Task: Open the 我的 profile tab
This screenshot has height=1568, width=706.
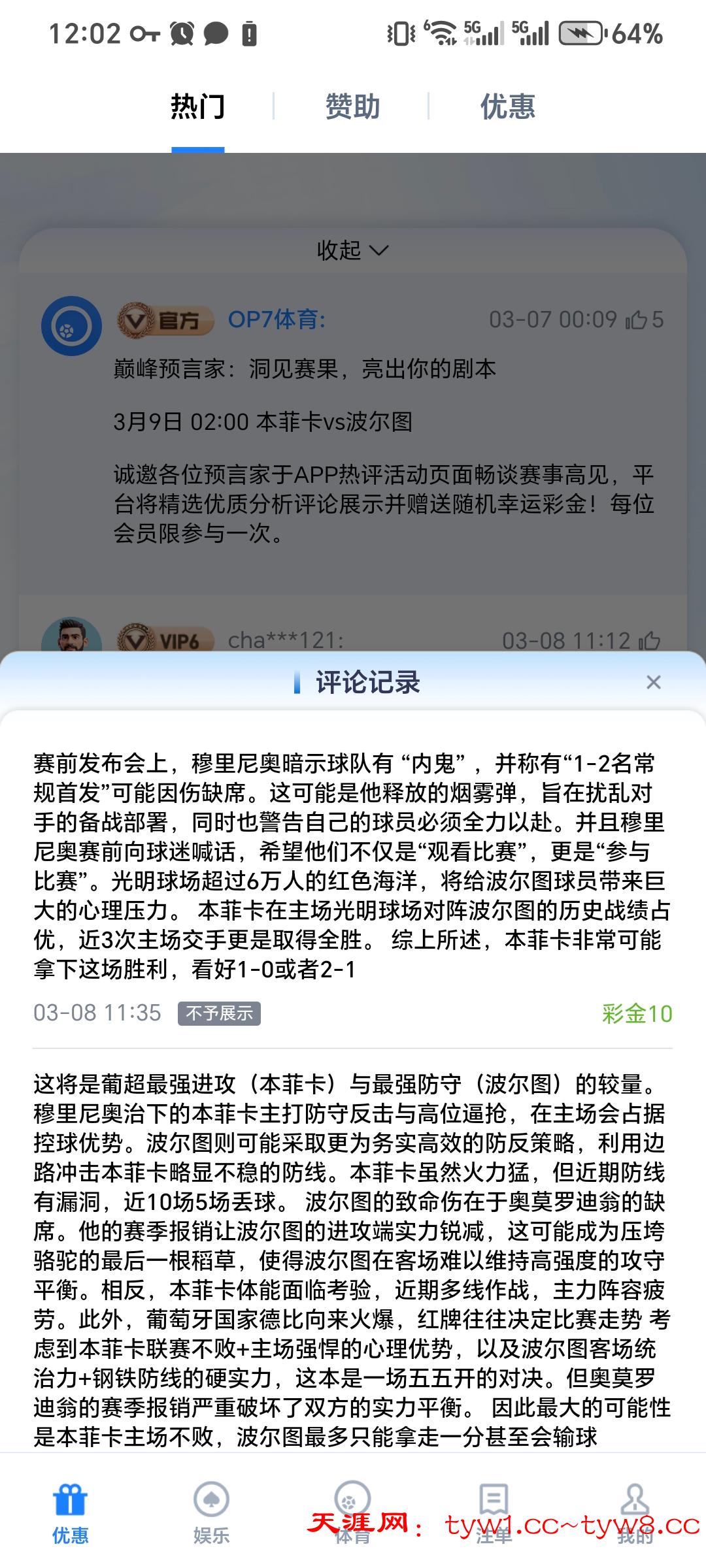Action: (635, 1512)
